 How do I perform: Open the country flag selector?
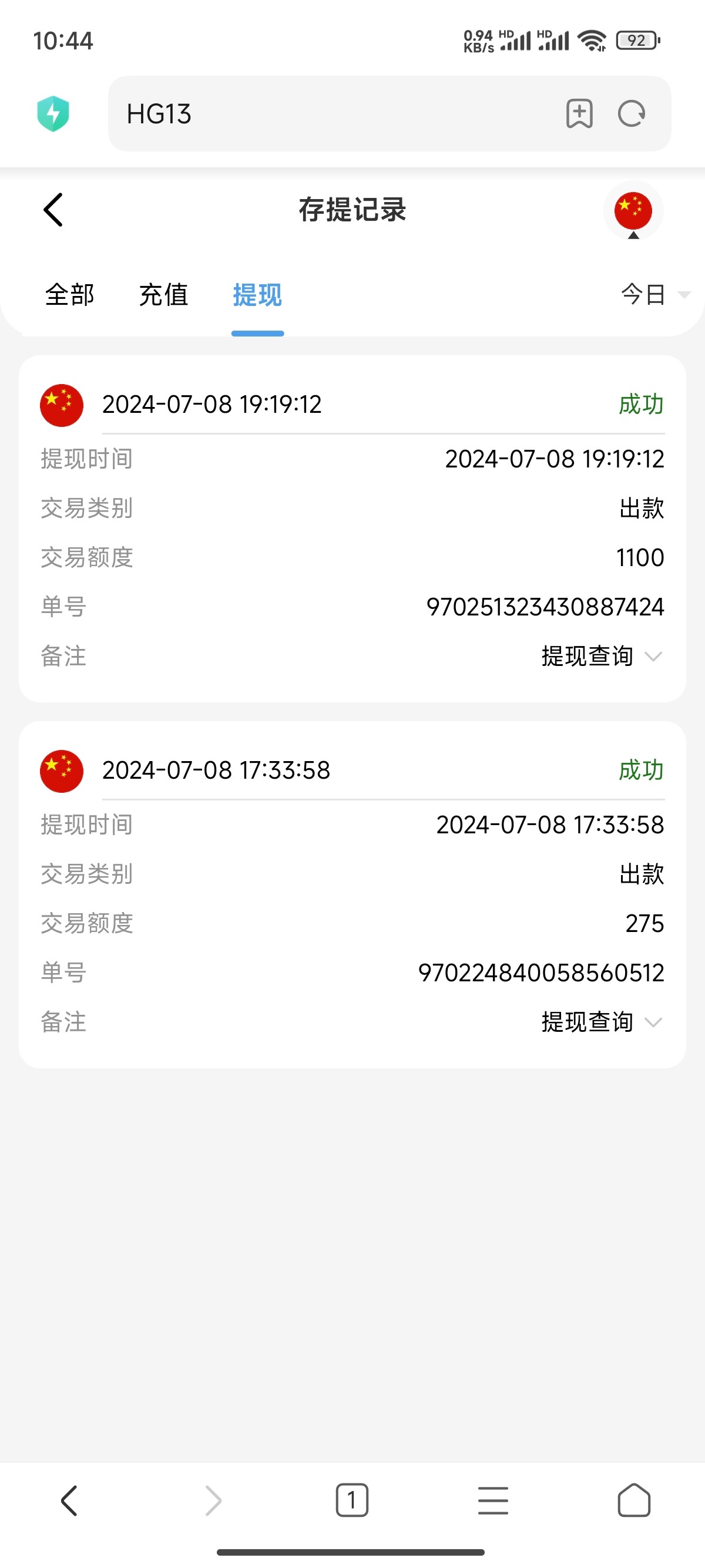tap(633, 211)
